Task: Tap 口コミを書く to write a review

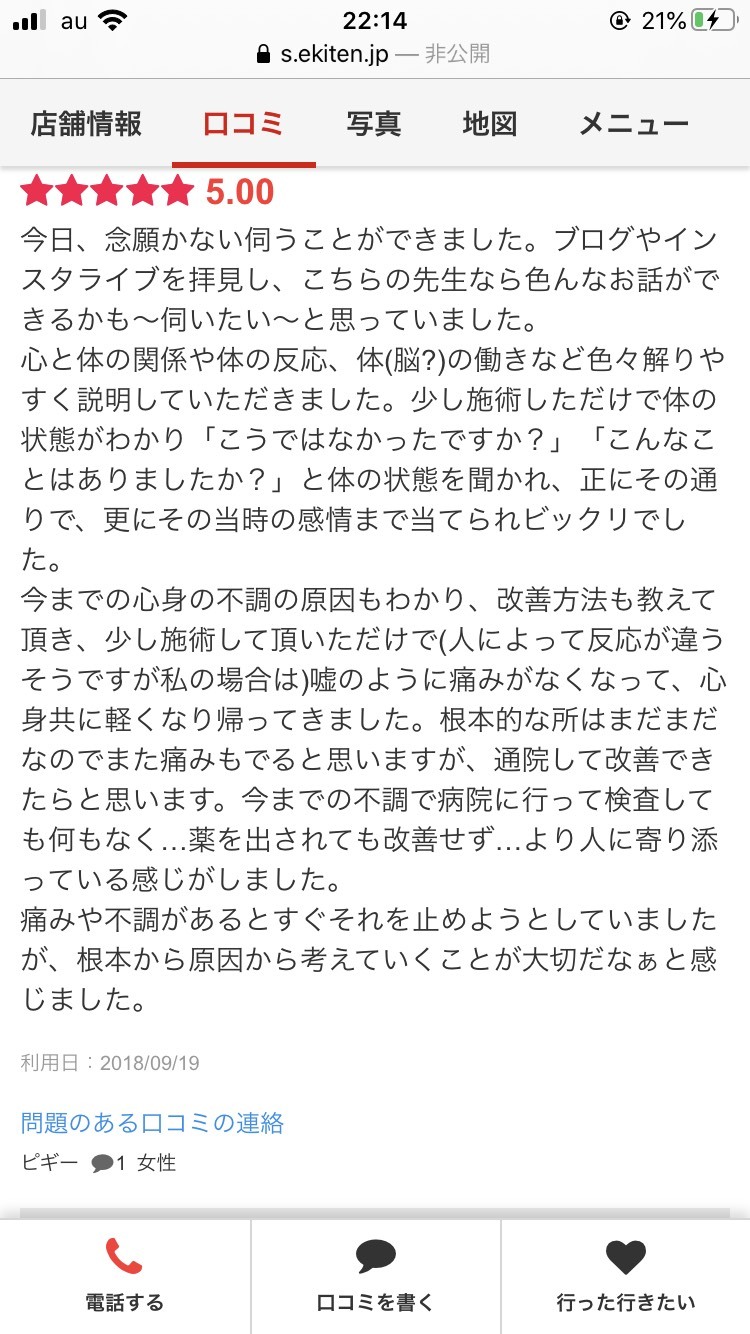Action: [x=375, y=1276]
